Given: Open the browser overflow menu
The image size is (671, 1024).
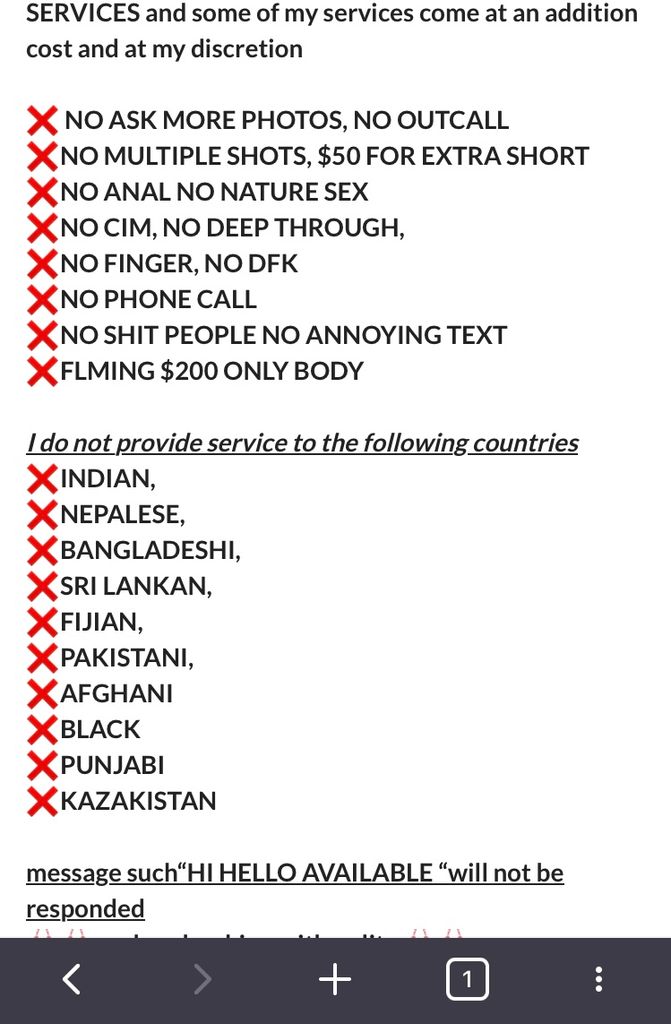Looking at the screenshot, I should [598, 980].
